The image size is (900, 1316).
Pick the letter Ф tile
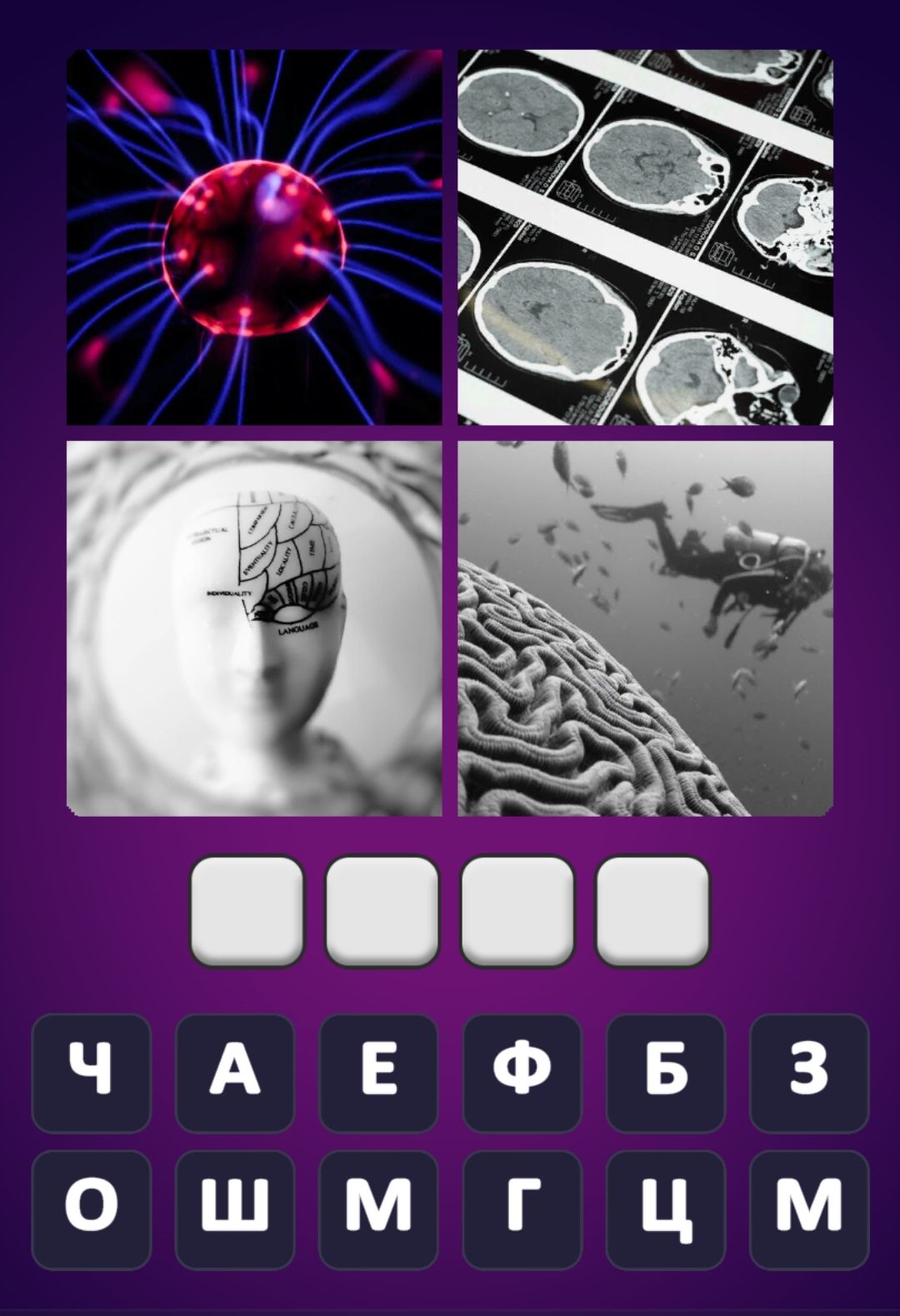[x=522, y=1073]
